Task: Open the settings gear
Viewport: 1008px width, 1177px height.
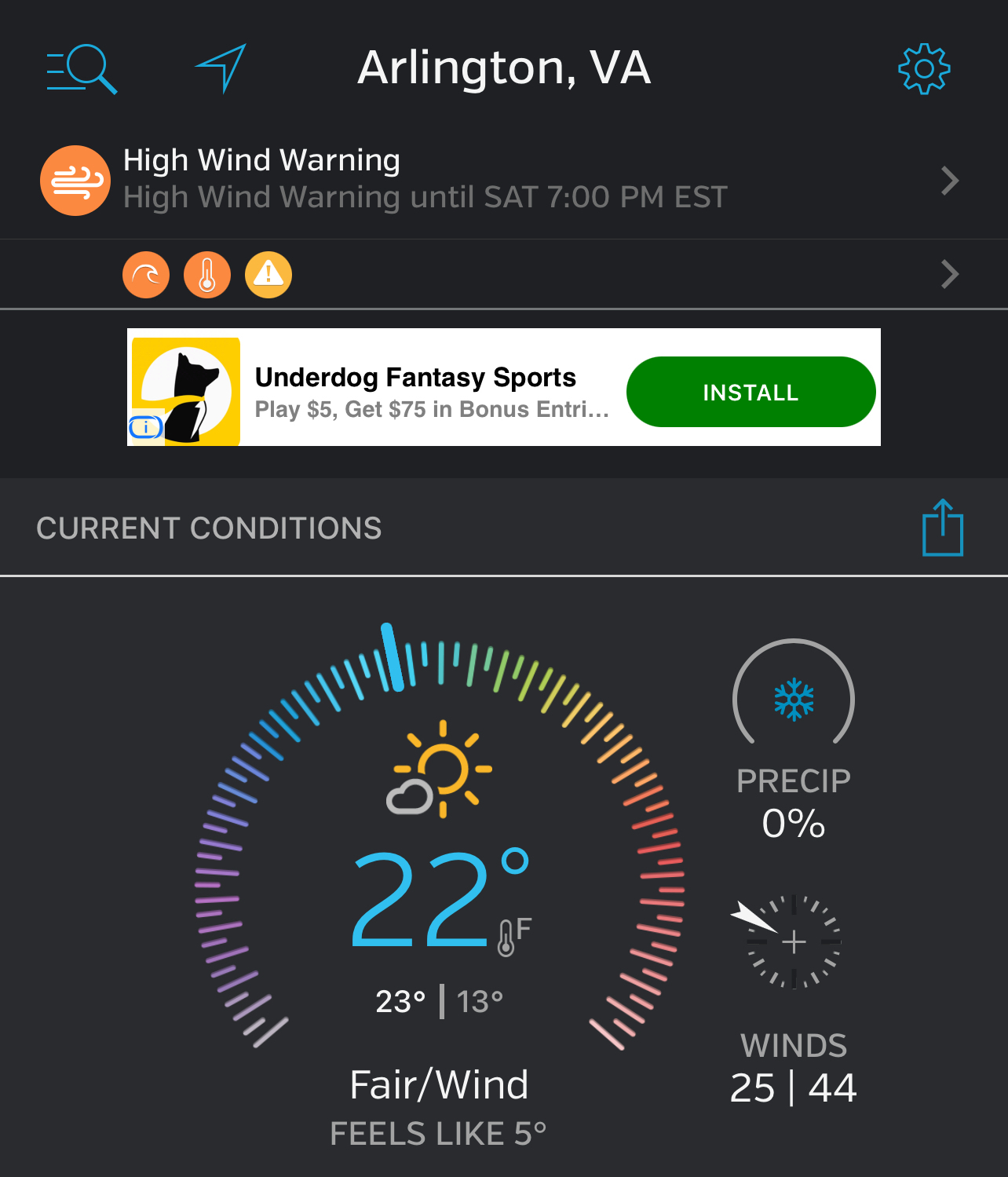Action: click(x=924, y=69)
